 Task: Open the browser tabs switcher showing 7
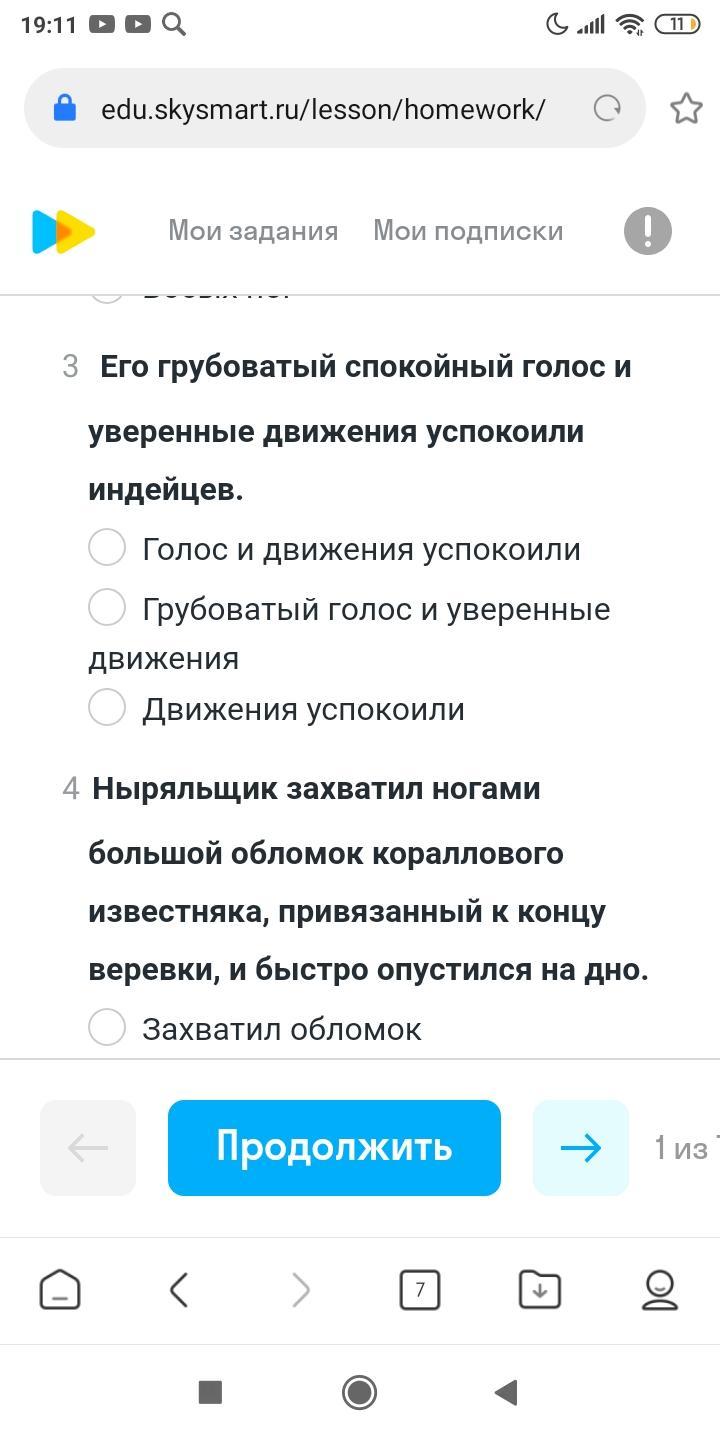419,1290
